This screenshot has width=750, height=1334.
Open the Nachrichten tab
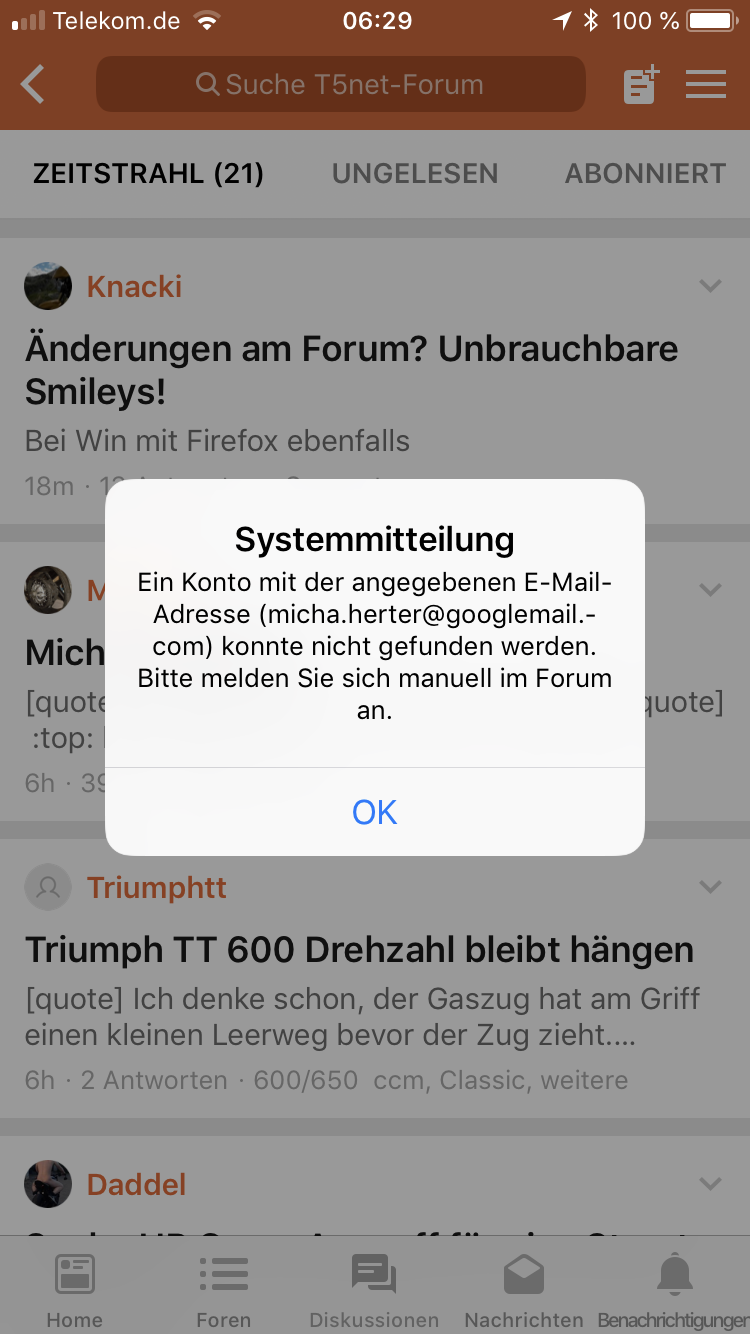524,1289
